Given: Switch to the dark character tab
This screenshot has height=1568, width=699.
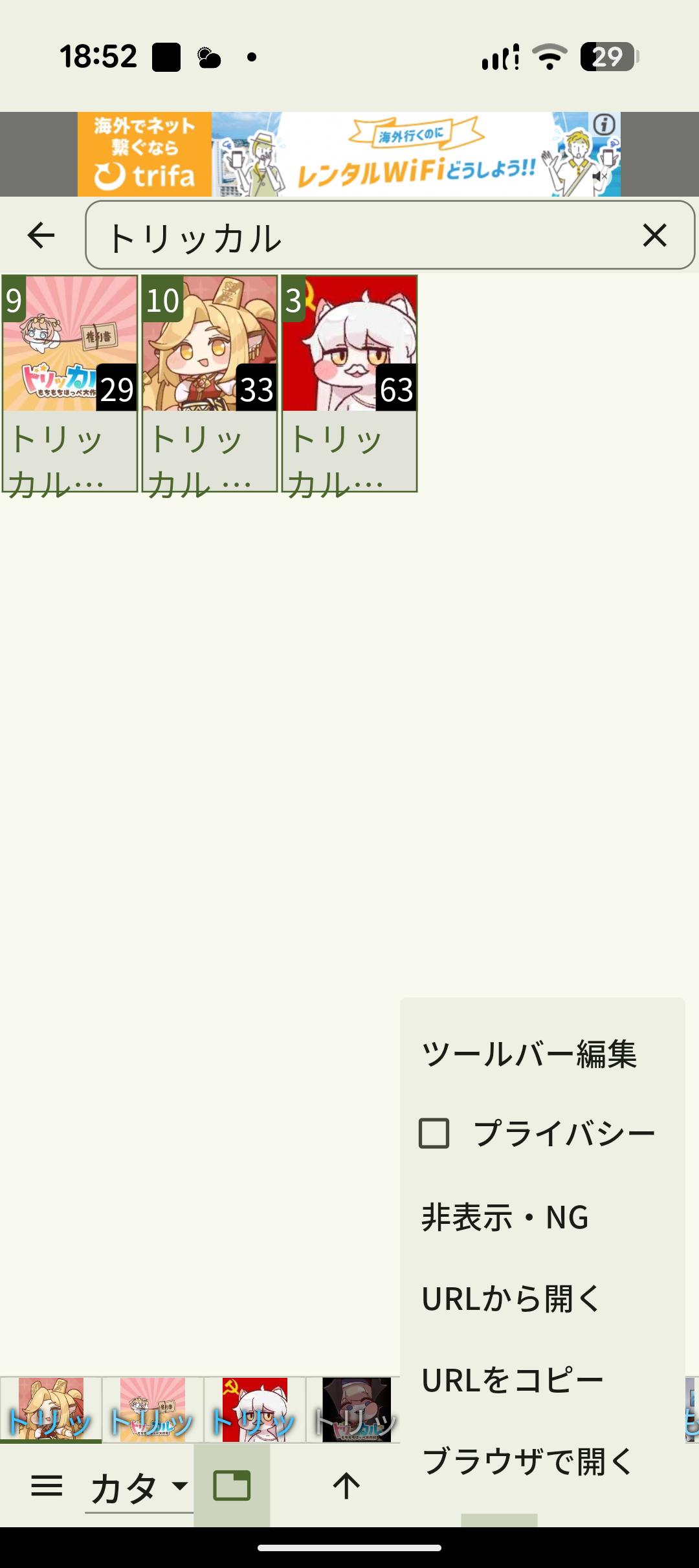Looking at the screenshot, I should 357,1410.
